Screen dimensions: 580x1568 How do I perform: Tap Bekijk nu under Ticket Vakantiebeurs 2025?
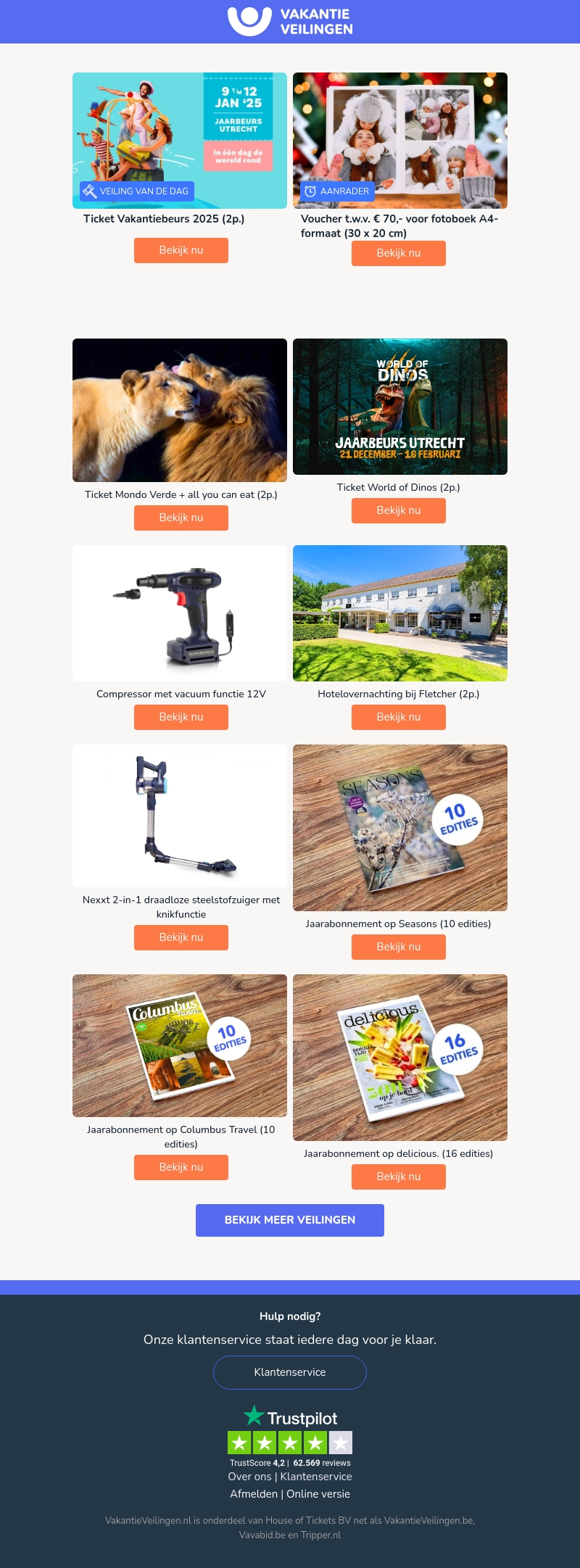(181, 250)
